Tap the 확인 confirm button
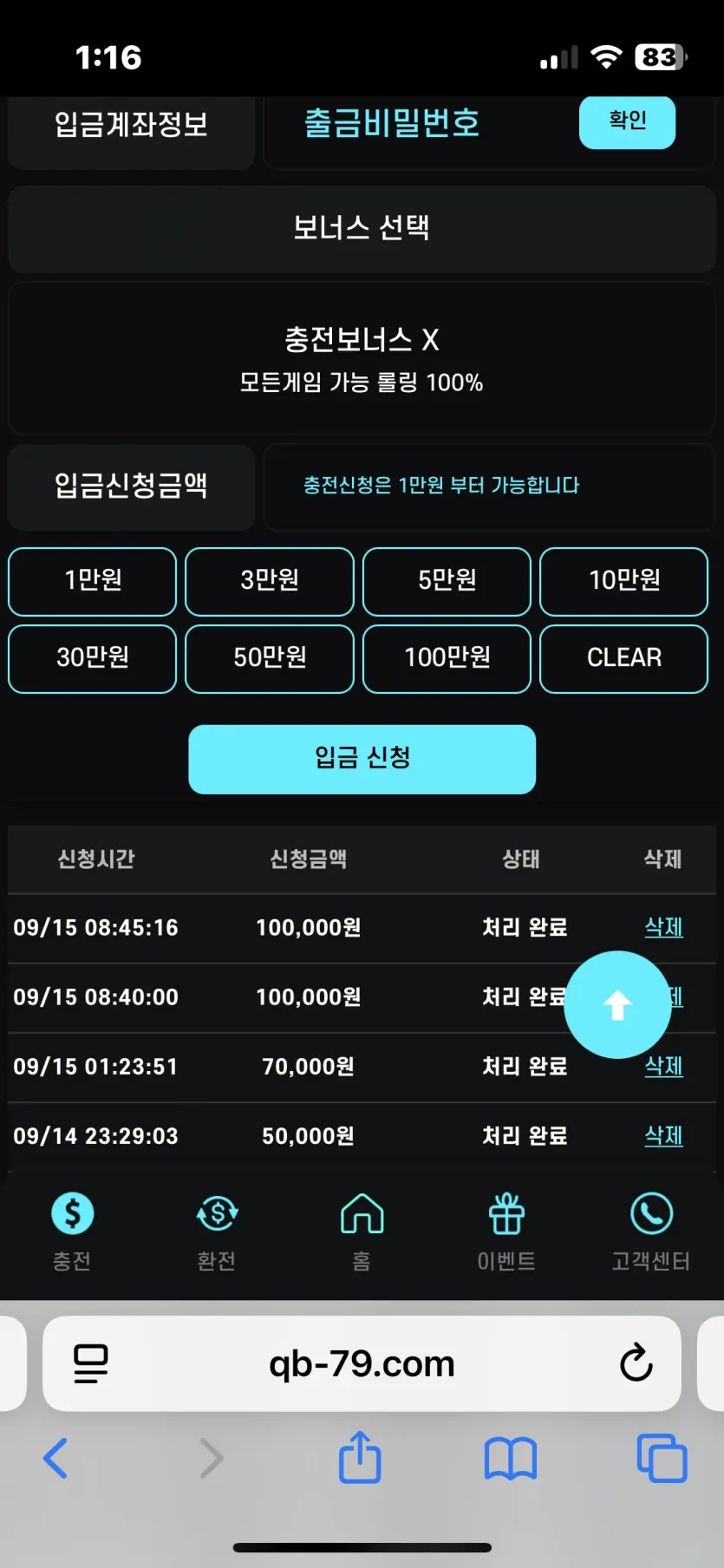Image resolution: width=724 pixels, height=1568 pixels. coord(627,121)
